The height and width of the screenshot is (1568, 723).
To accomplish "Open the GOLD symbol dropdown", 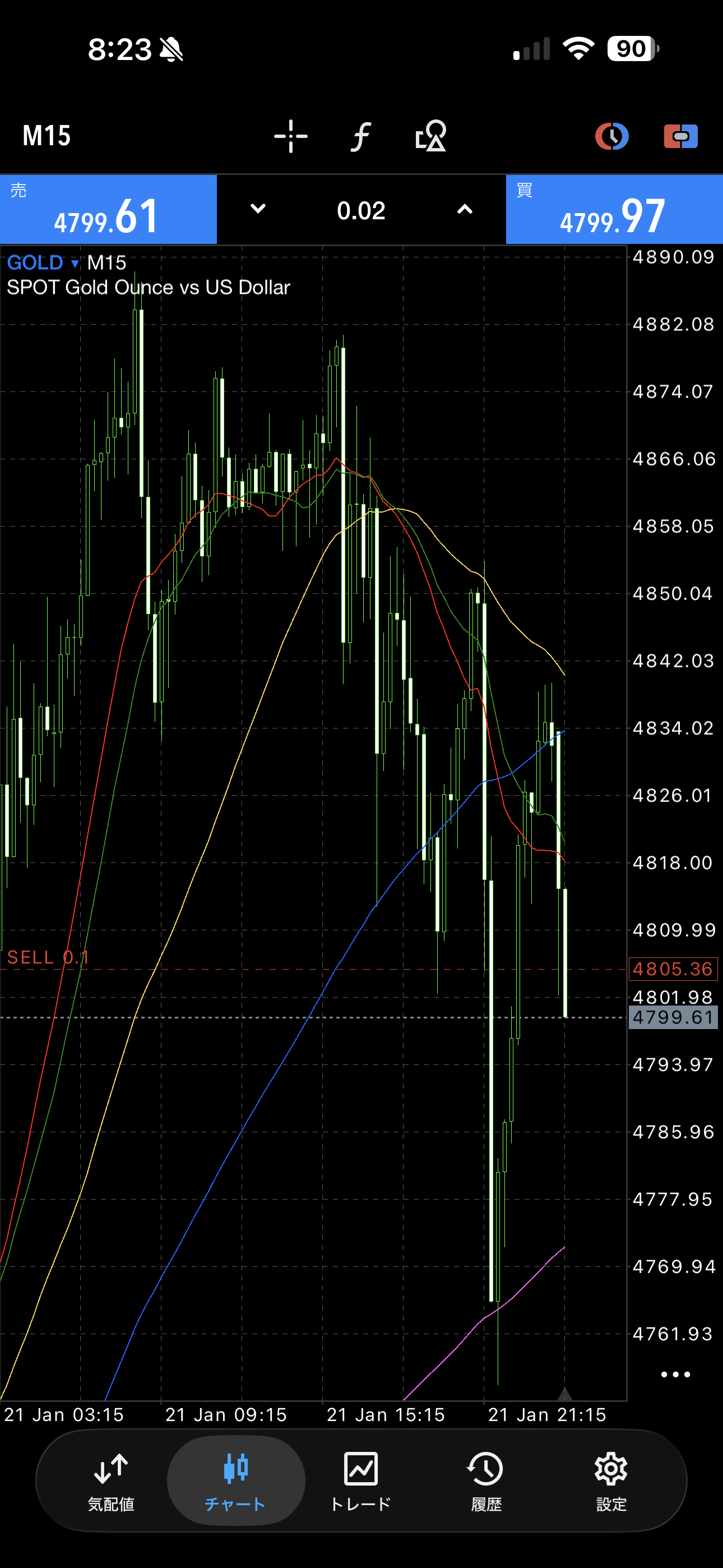I will click(x=43, y=263).
